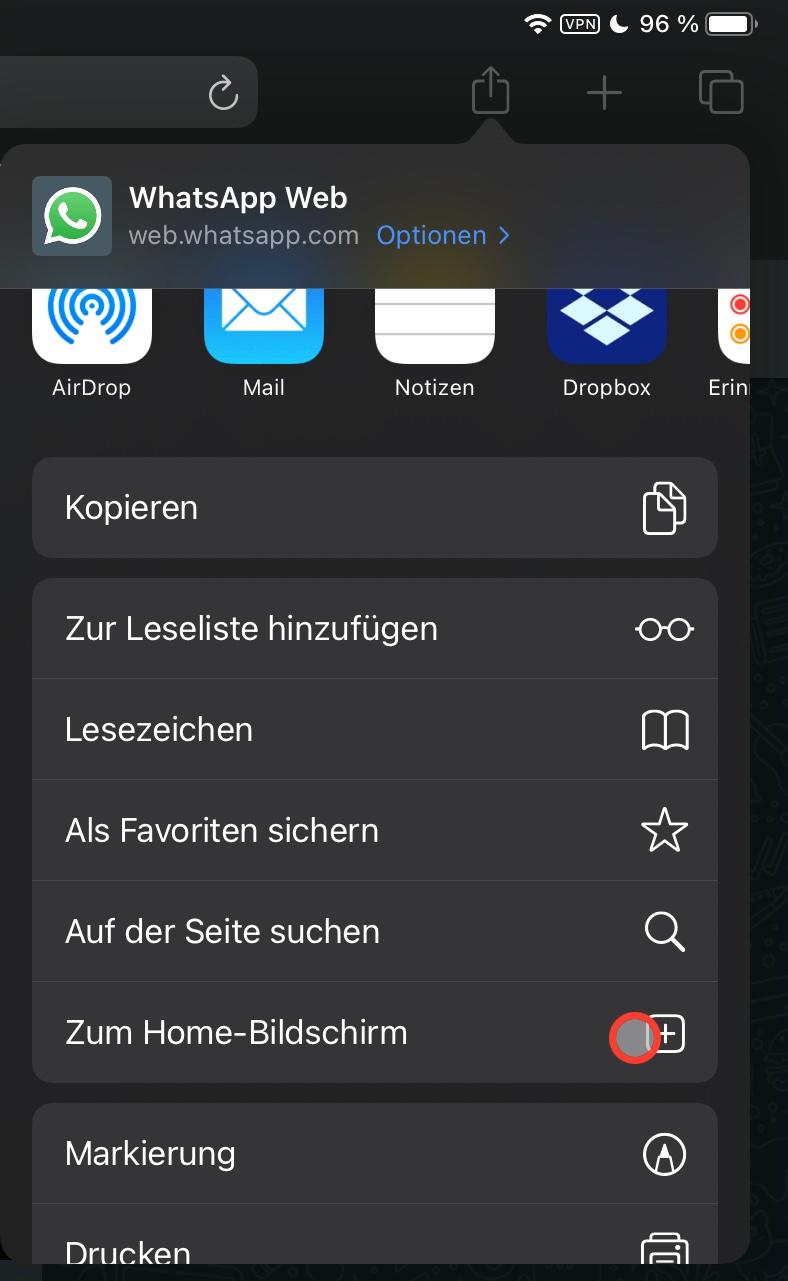Viewport: 788px width, 1281px height.
Task: Reload the page with the refresh icon
Action: click(223, 93)
